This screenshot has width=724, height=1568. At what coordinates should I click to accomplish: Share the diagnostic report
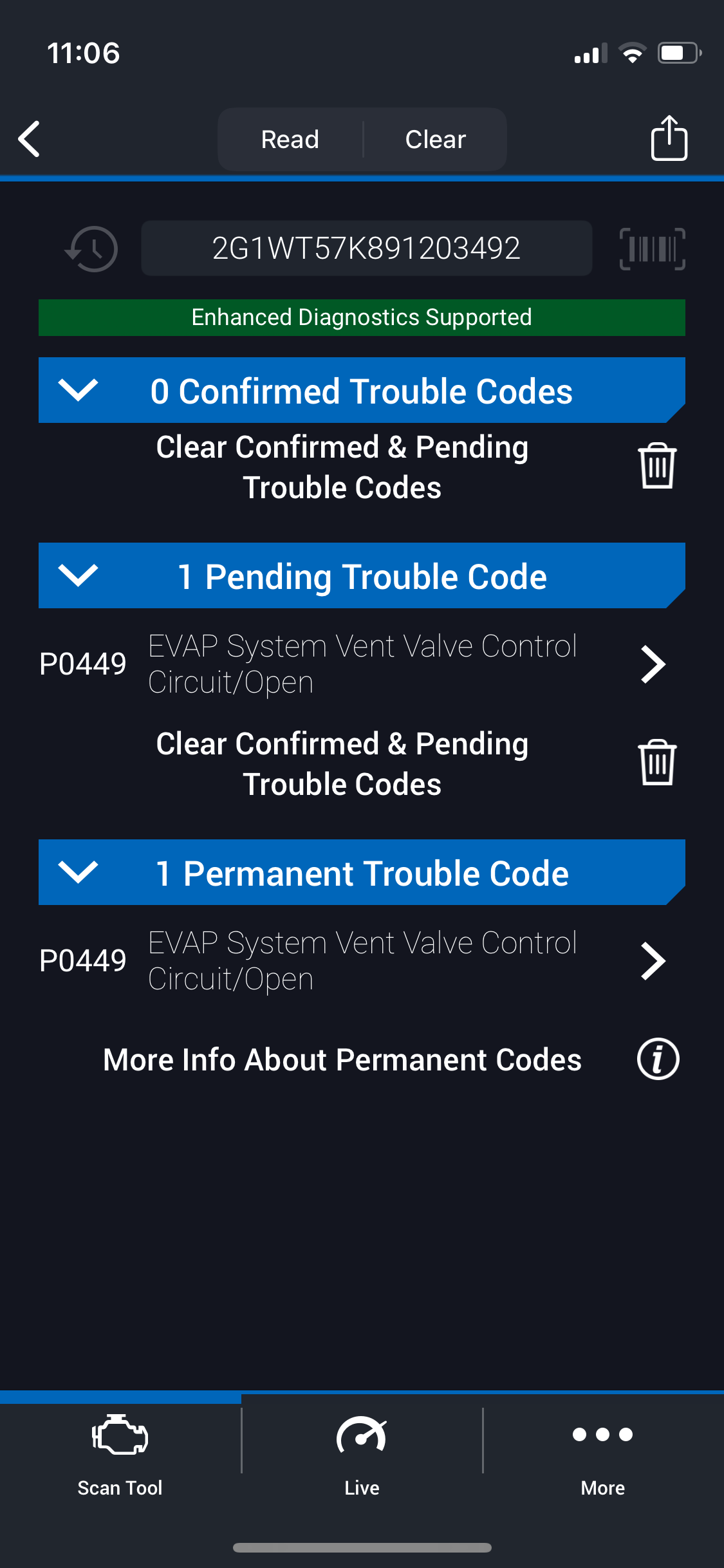click(x=669, y=138)
